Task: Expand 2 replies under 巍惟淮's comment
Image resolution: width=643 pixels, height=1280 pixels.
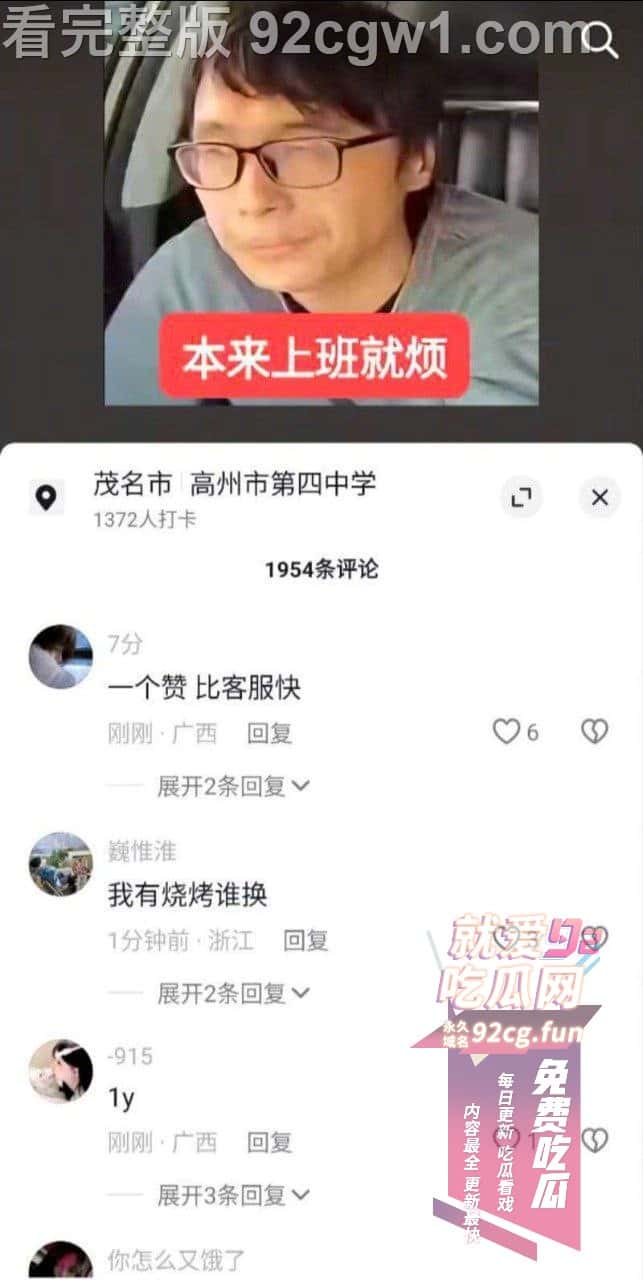Action: point(234,993)
